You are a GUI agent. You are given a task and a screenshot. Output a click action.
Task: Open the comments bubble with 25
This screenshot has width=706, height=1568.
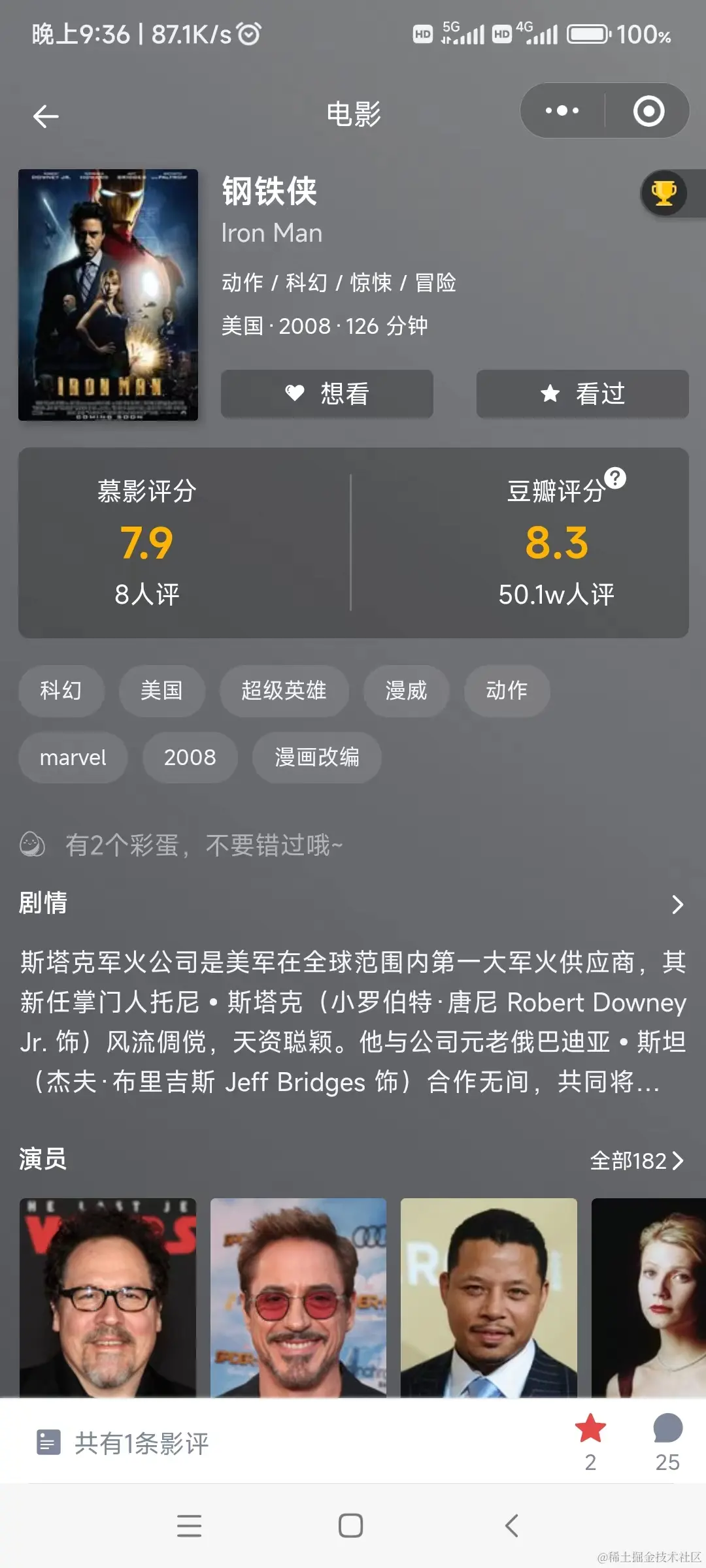667,1429
